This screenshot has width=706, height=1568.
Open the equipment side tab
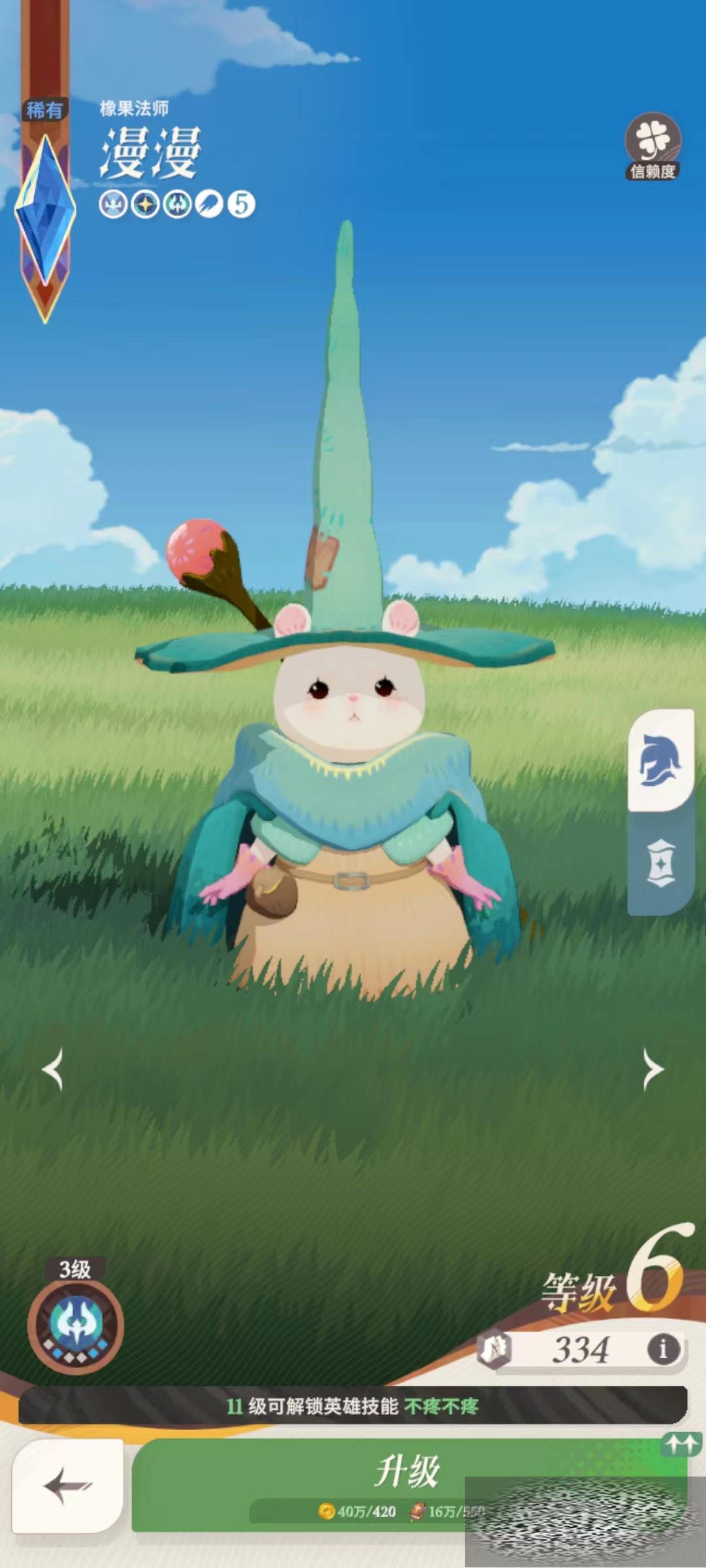660,862
